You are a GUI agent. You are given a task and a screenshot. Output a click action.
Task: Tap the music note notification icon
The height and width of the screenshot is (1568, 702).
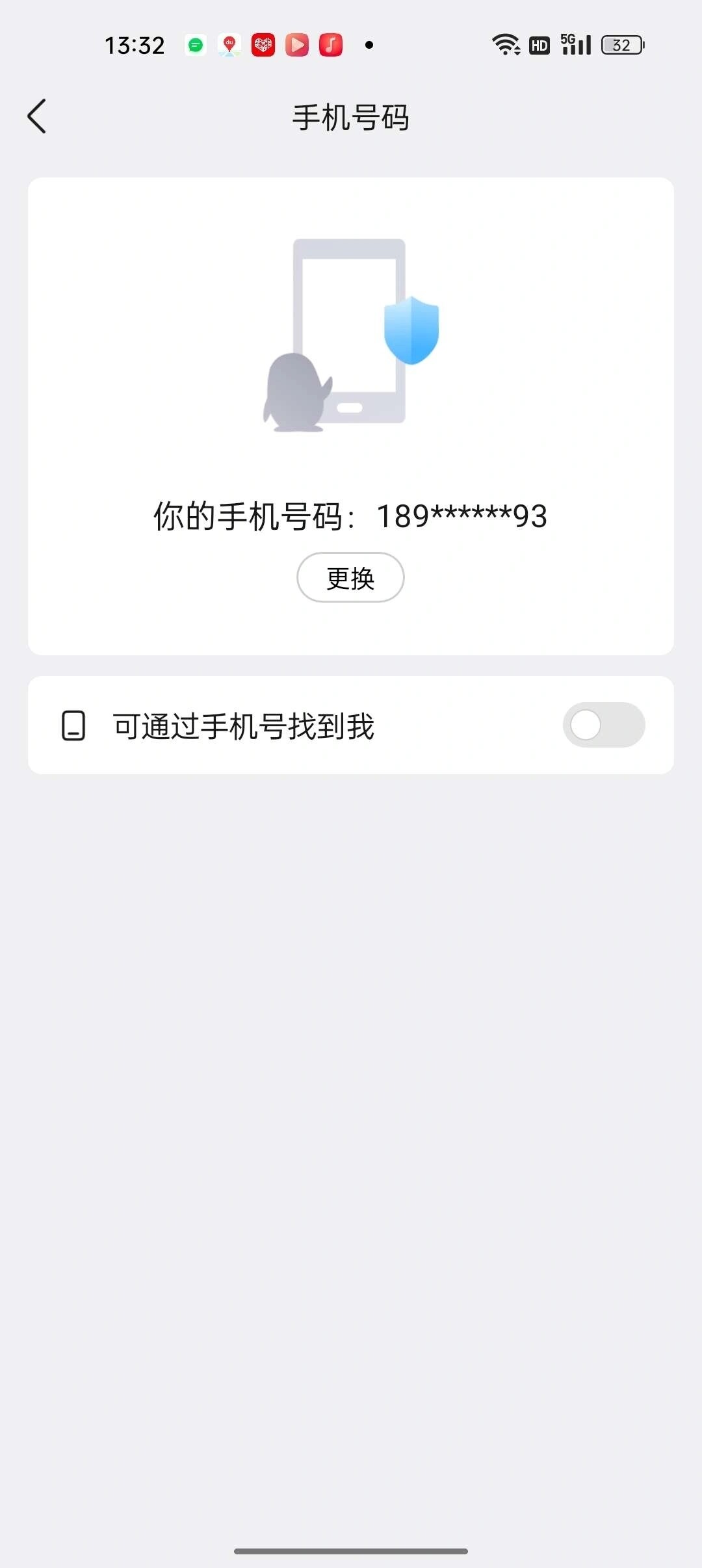coord(330,44)
